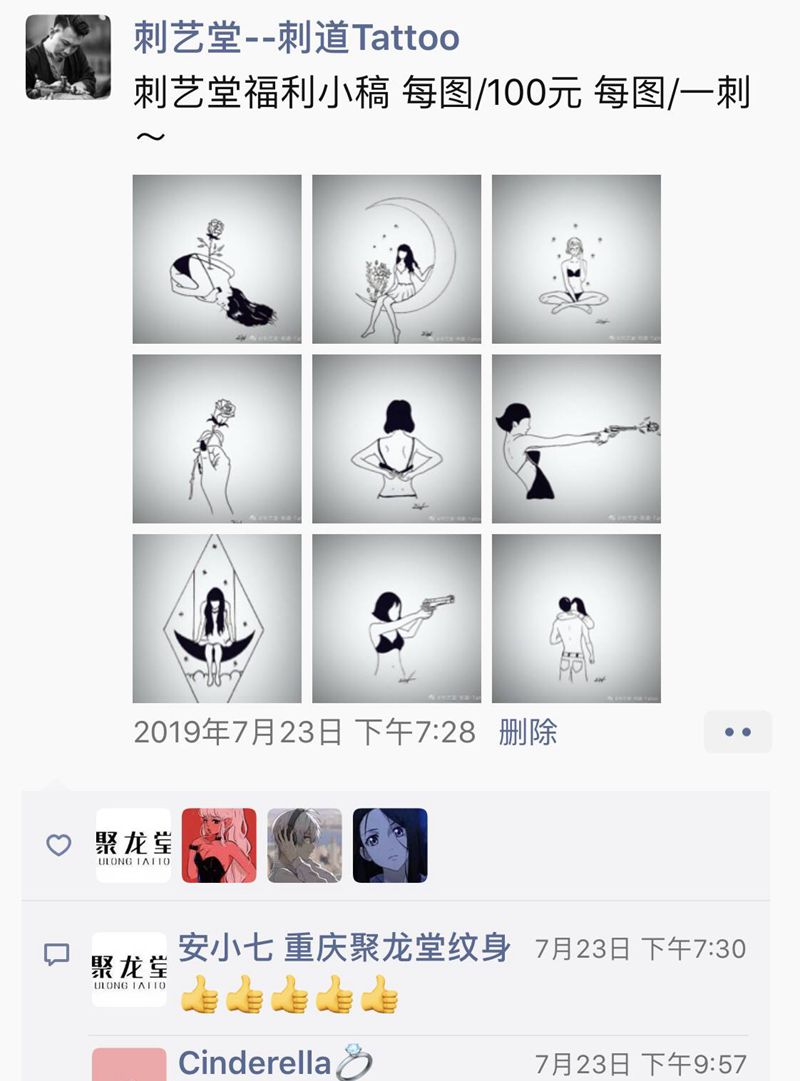800x1081 pixels.
Task: Open the girl on crescent moon image
Action: (396, 259)
